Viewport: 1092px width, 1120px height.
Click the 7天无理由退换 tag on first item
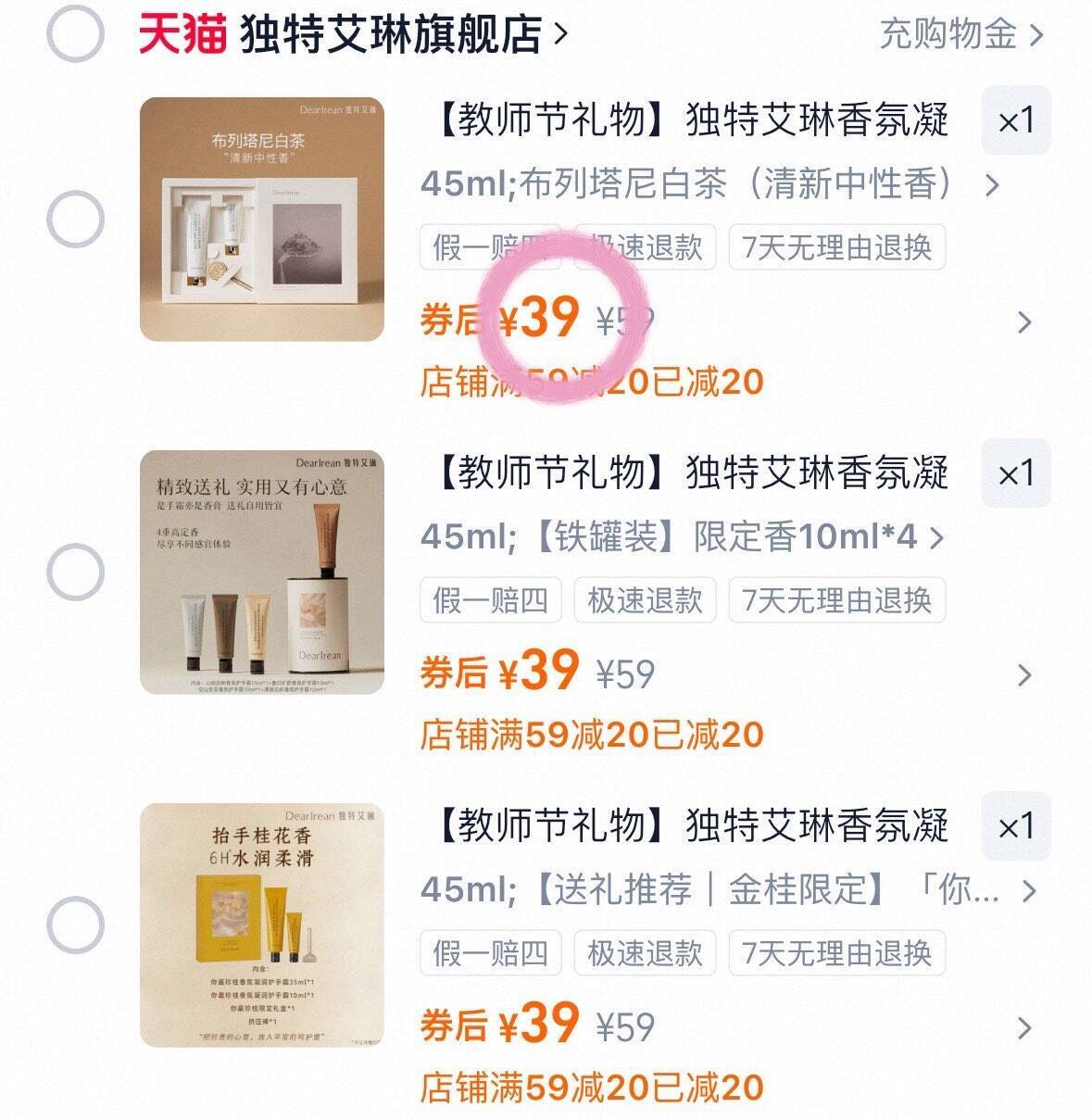pyautogui.click(x=836, y=248)
